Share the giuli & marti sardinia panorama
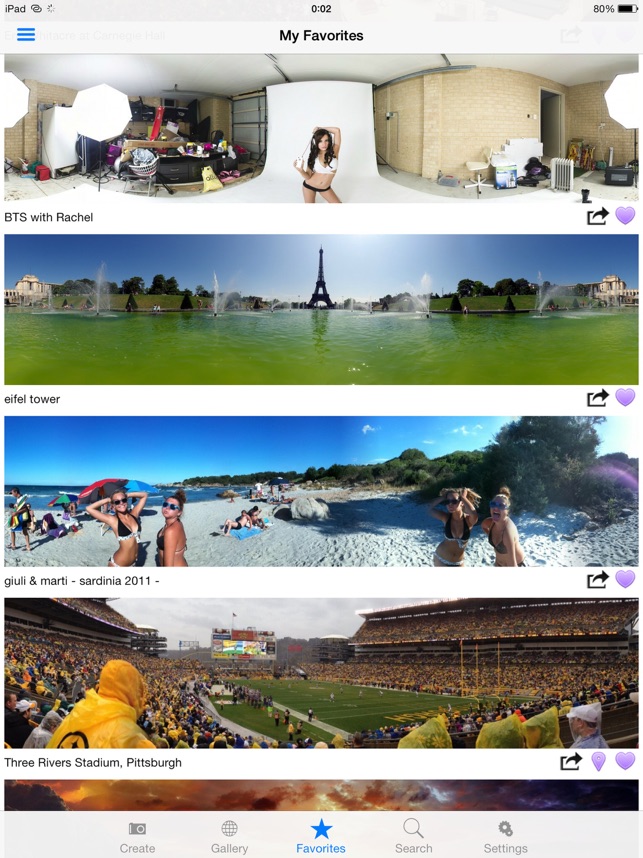Screen dimensions: 643x858 pos(597,579)
